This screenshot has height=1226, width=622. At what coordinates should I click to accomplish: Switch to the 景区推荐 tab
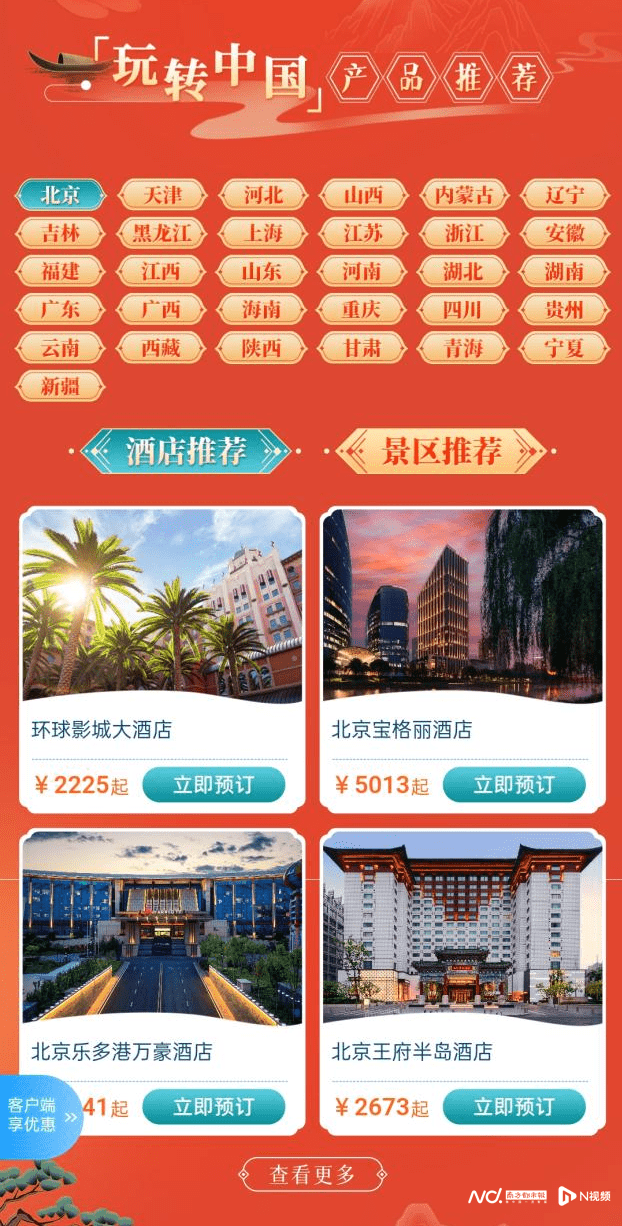pyautogui.click(x=442, y=452)
